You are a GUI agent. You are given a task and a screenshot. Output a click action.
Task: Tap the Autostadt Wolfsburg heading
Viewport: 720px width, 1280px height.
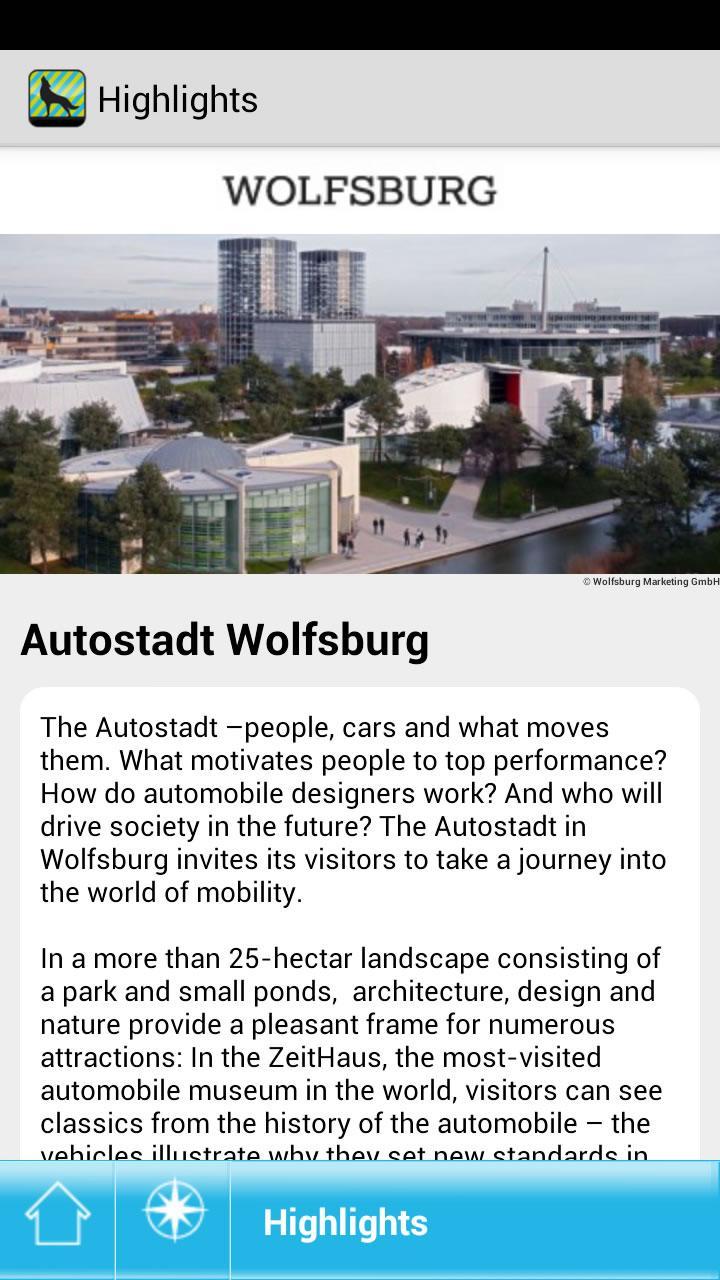tap(224, 641)
